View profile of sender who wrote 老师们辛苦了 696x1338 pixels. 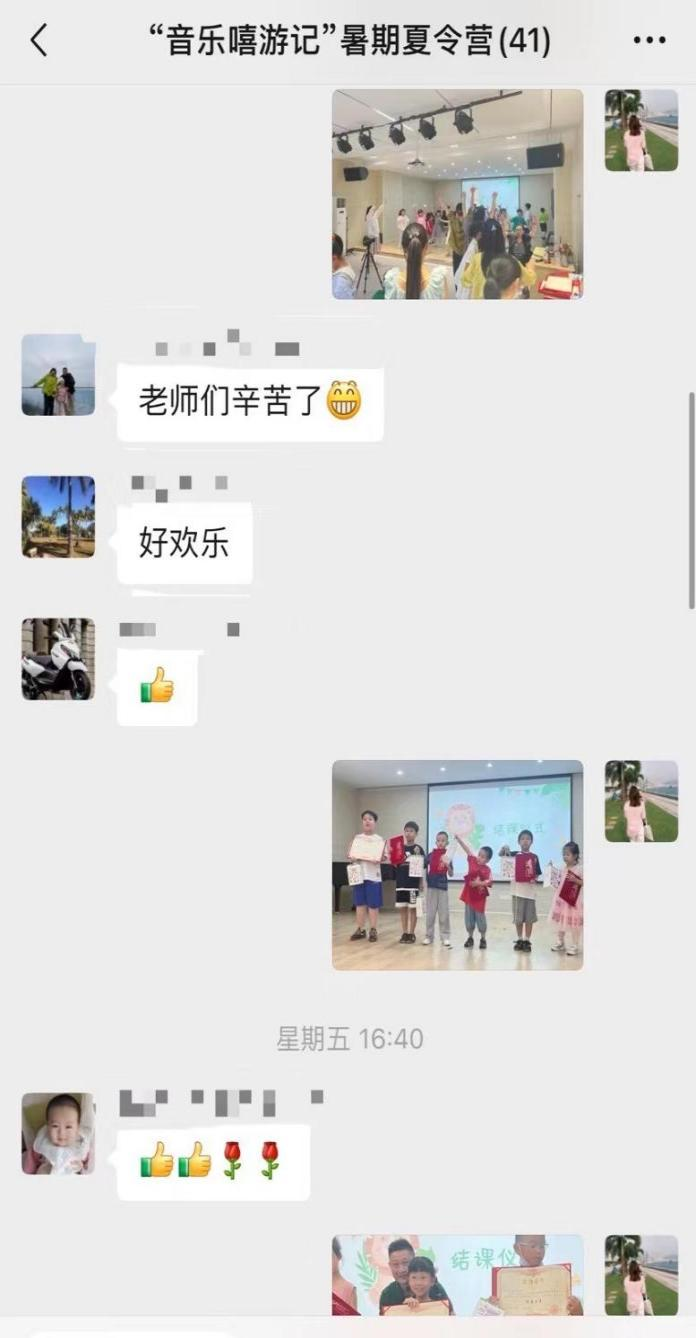point(58,375)
